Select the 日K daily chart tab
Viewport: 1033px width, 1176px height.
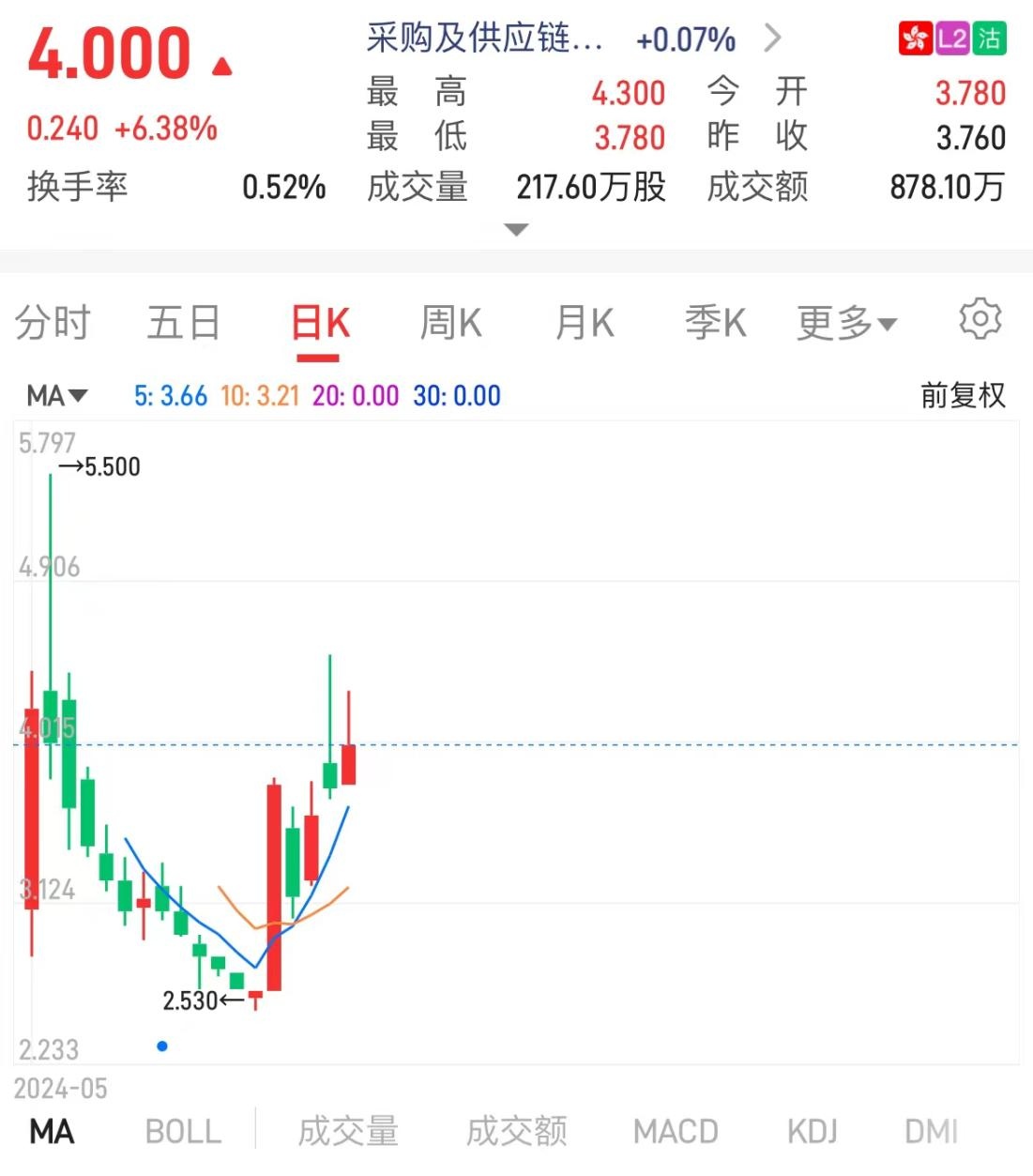319,323
